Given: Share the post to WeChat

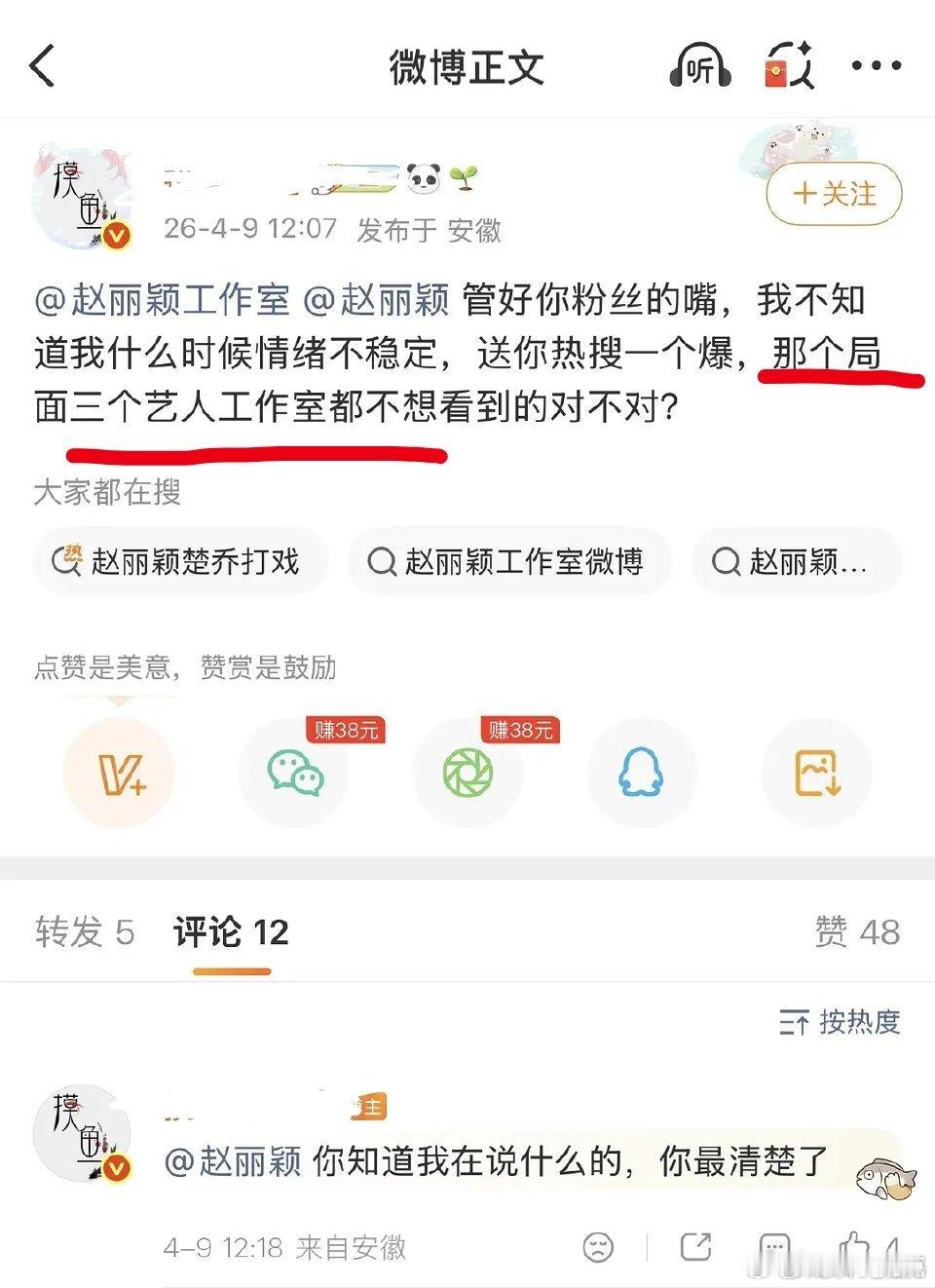Looking at the screenshot, I should [x=294, y=772].
